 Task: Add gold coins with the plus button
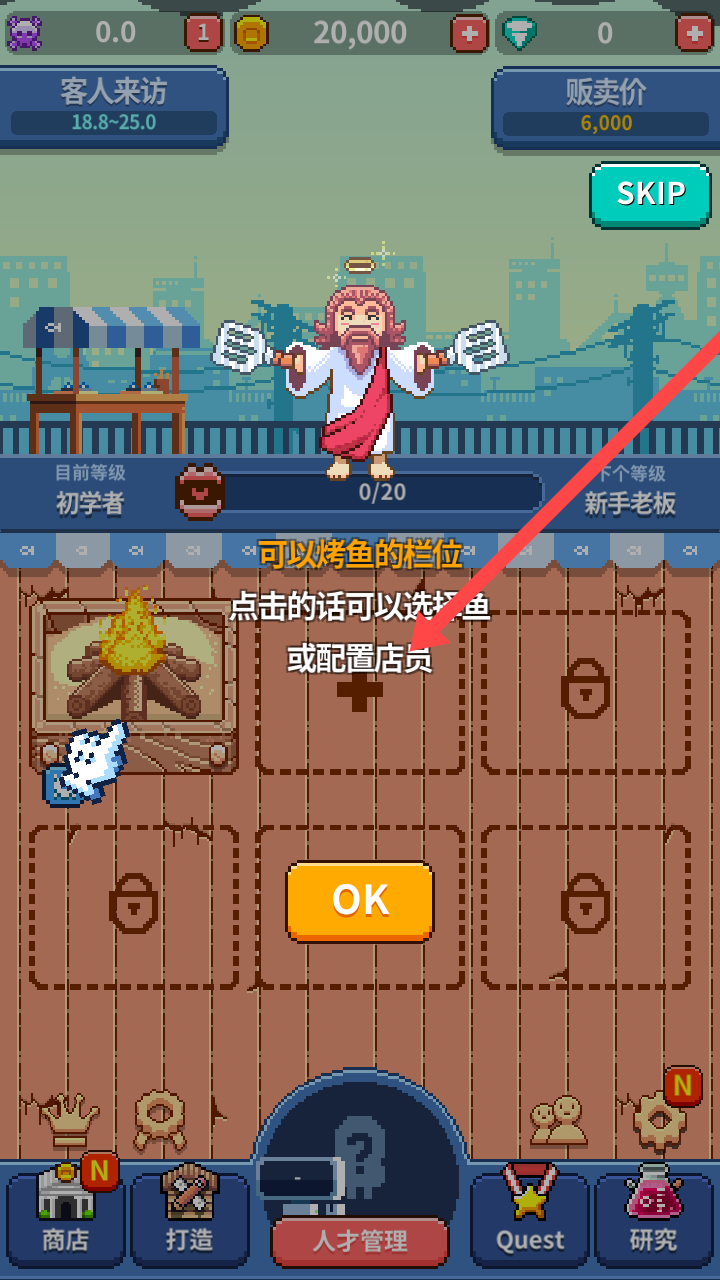click(x=469, y=34)
